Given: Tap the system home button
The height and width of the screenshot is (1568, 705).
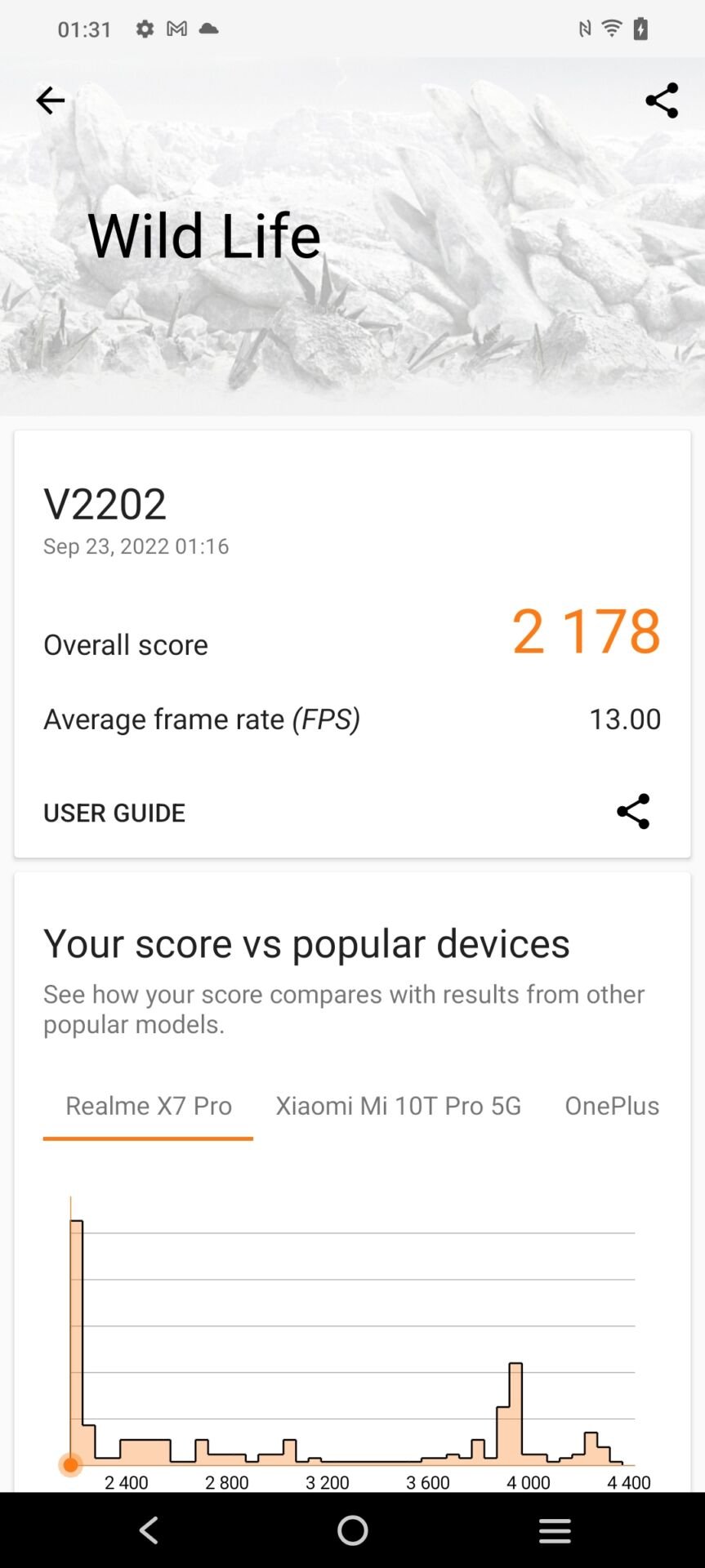Looking at the screenshot, I should (x=352, y=1530).
